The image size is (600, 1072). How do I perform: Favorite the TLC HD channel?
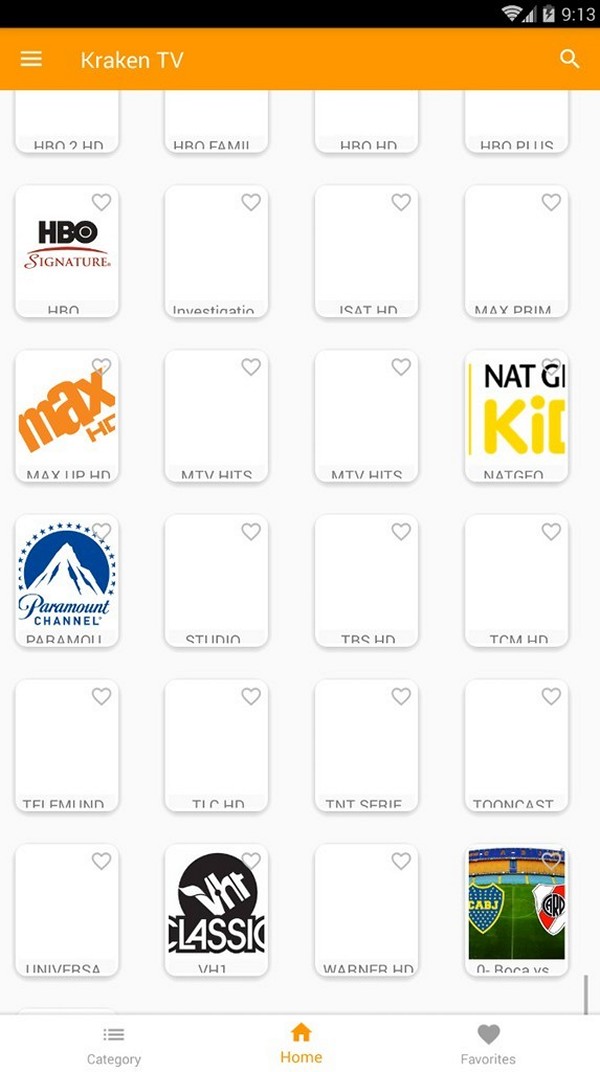pos(251,697)
